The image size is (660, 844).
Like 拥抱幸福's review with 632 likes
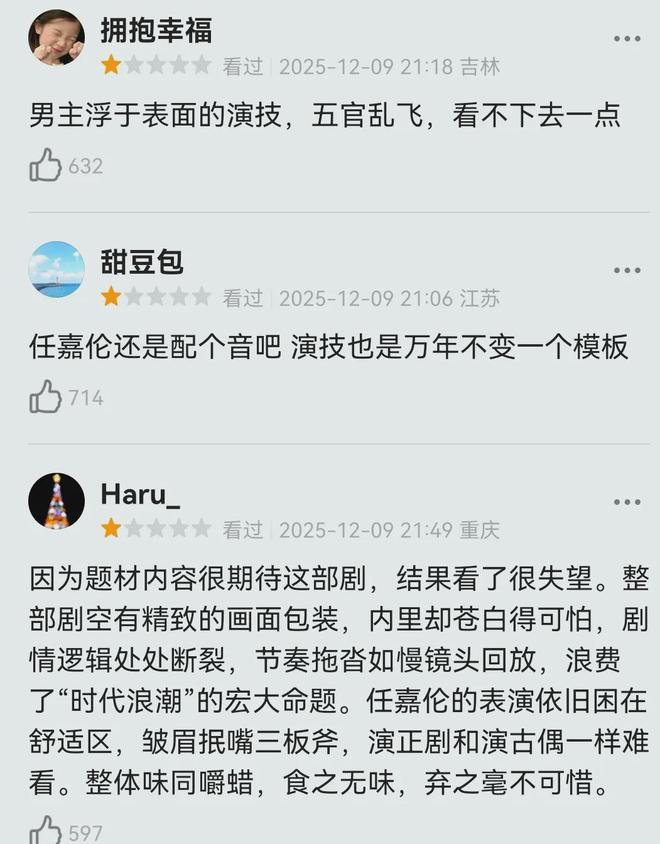coord(46,165)
